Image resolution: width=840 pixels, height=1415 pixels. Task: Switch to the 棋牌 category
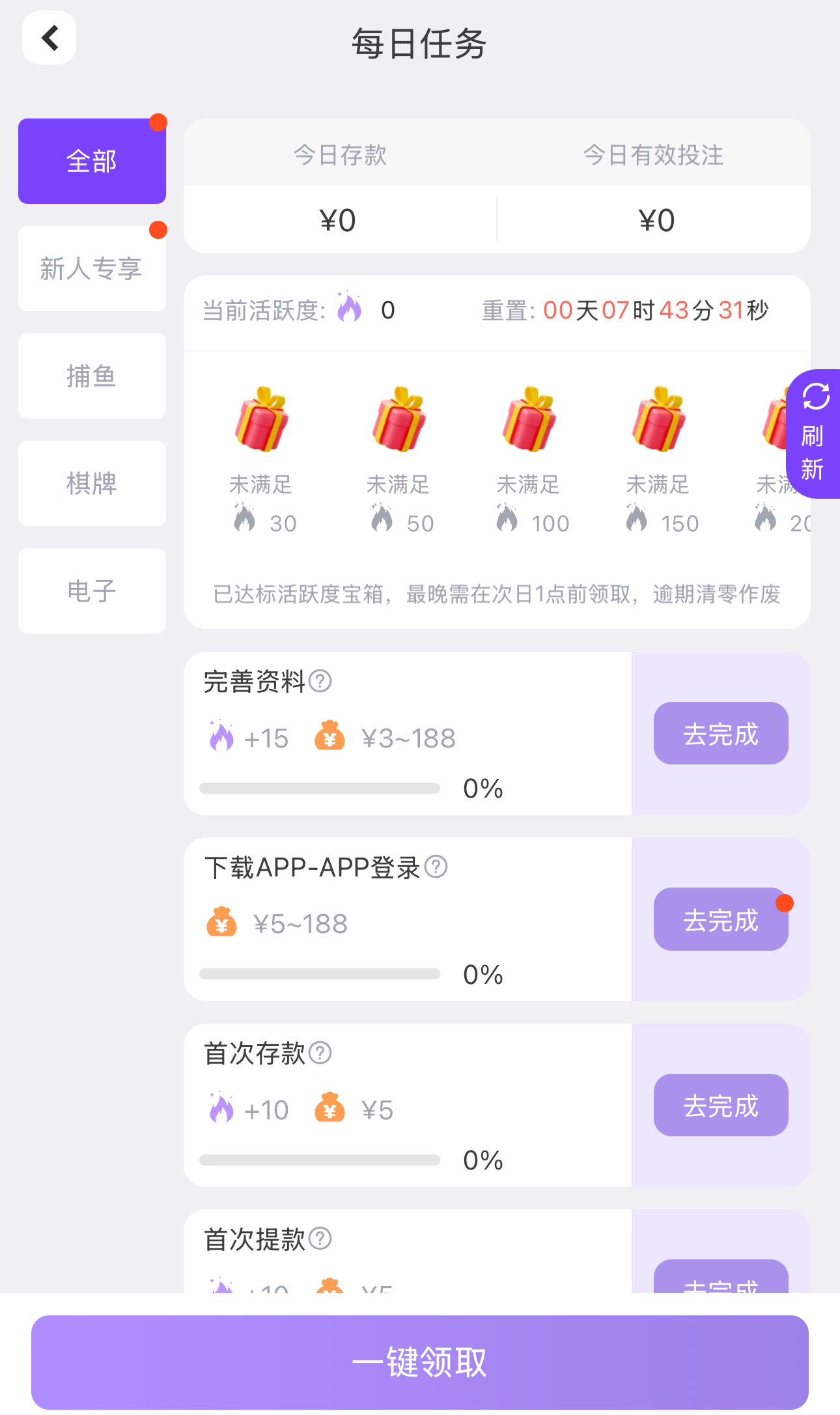[92, 483]
